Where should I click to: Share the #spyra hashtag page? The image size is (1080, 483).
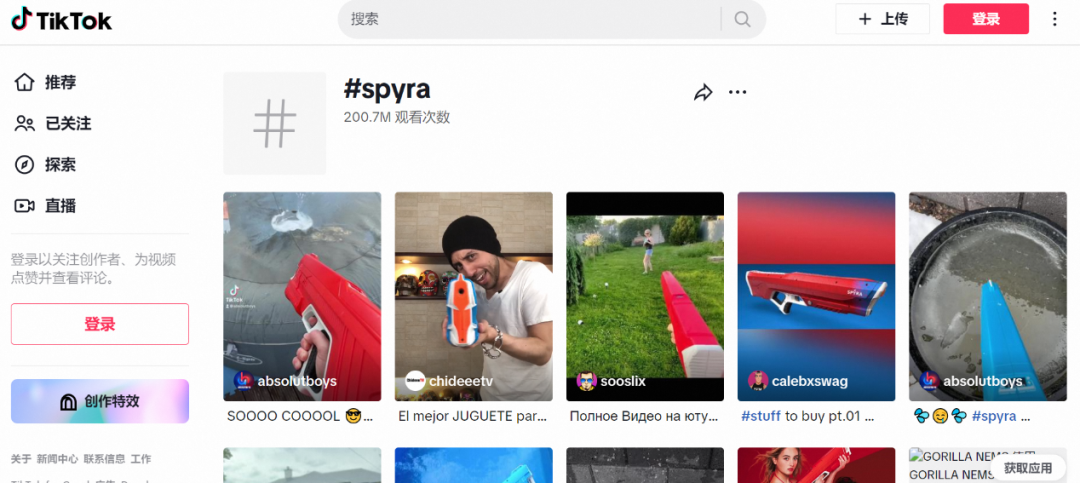click(x=703, y=93)
